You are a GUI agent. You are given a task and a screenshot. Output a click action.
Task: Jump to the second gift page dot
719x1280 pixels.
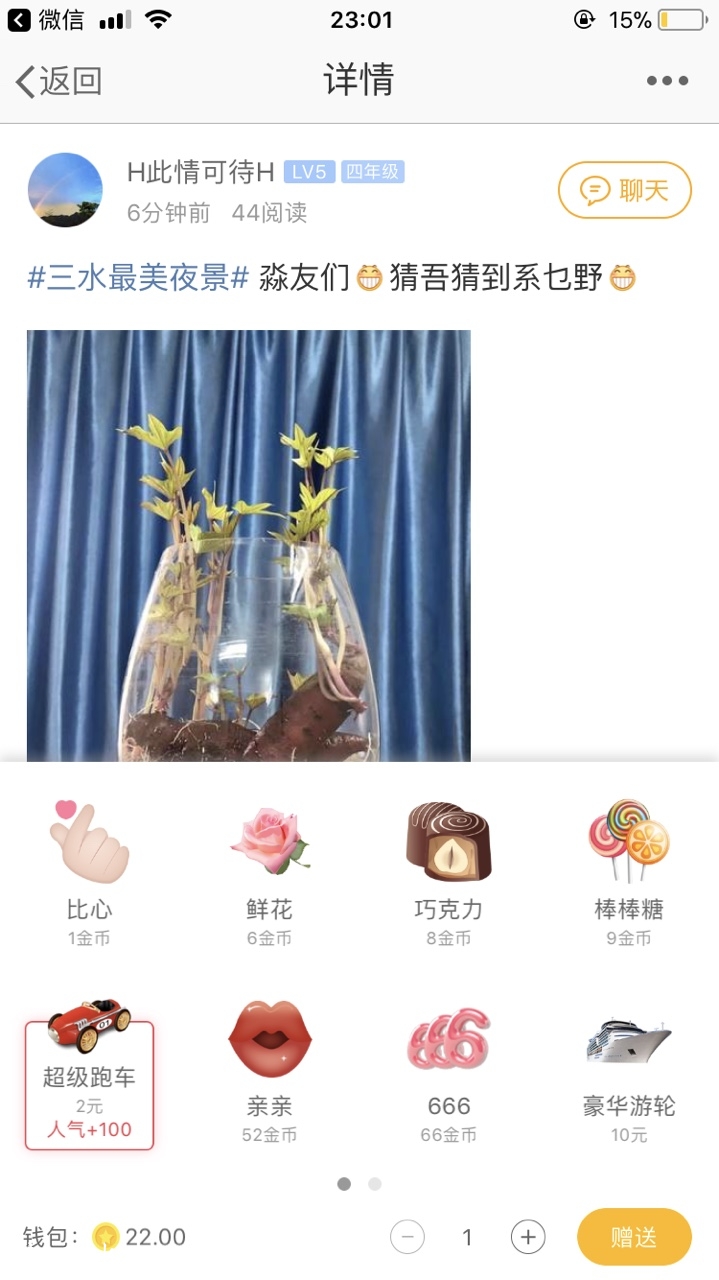(374, 1184)
